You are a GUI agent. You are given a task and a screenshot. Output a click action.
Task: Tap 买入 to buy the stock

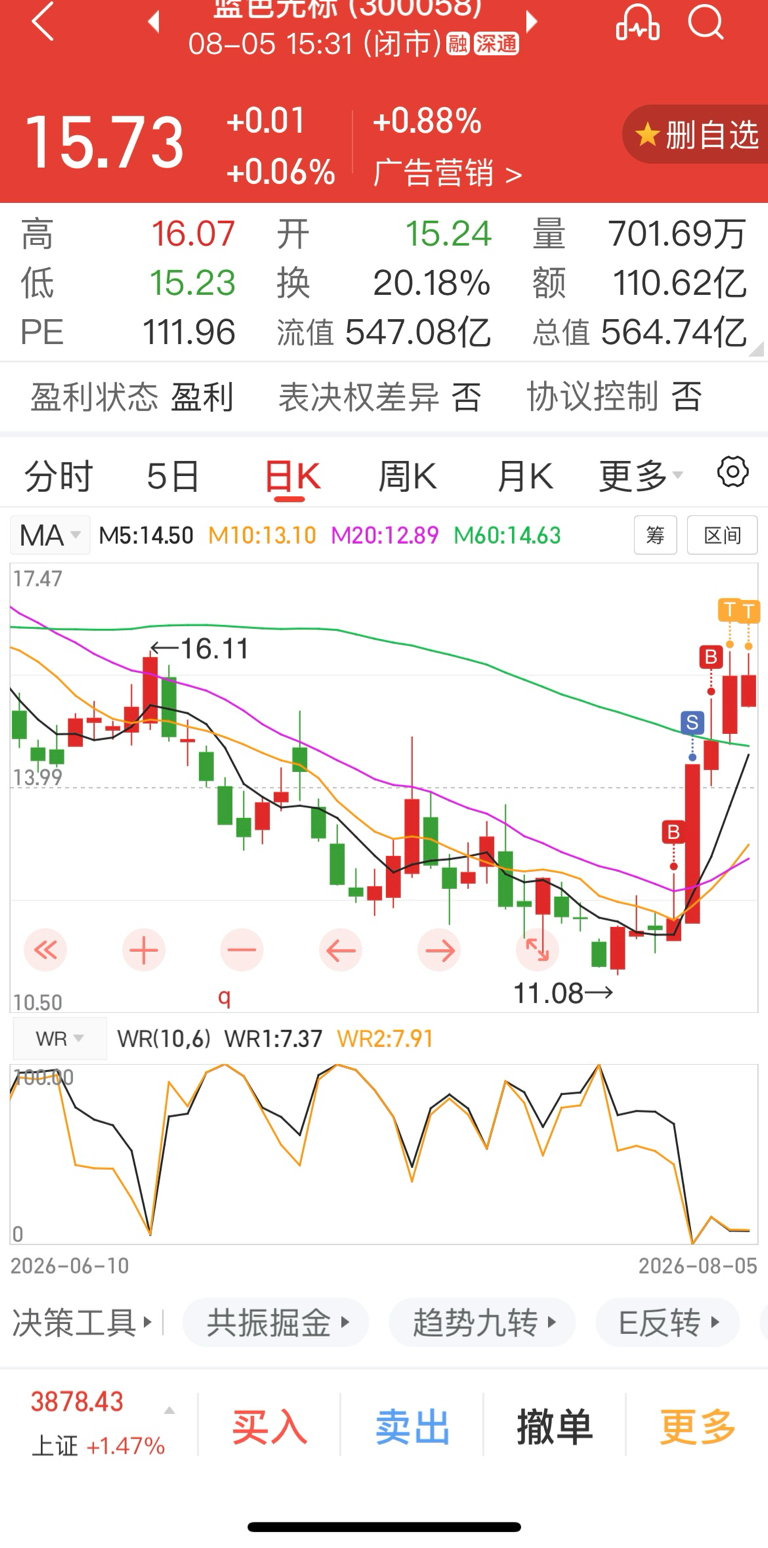[x=269, y=1427]
